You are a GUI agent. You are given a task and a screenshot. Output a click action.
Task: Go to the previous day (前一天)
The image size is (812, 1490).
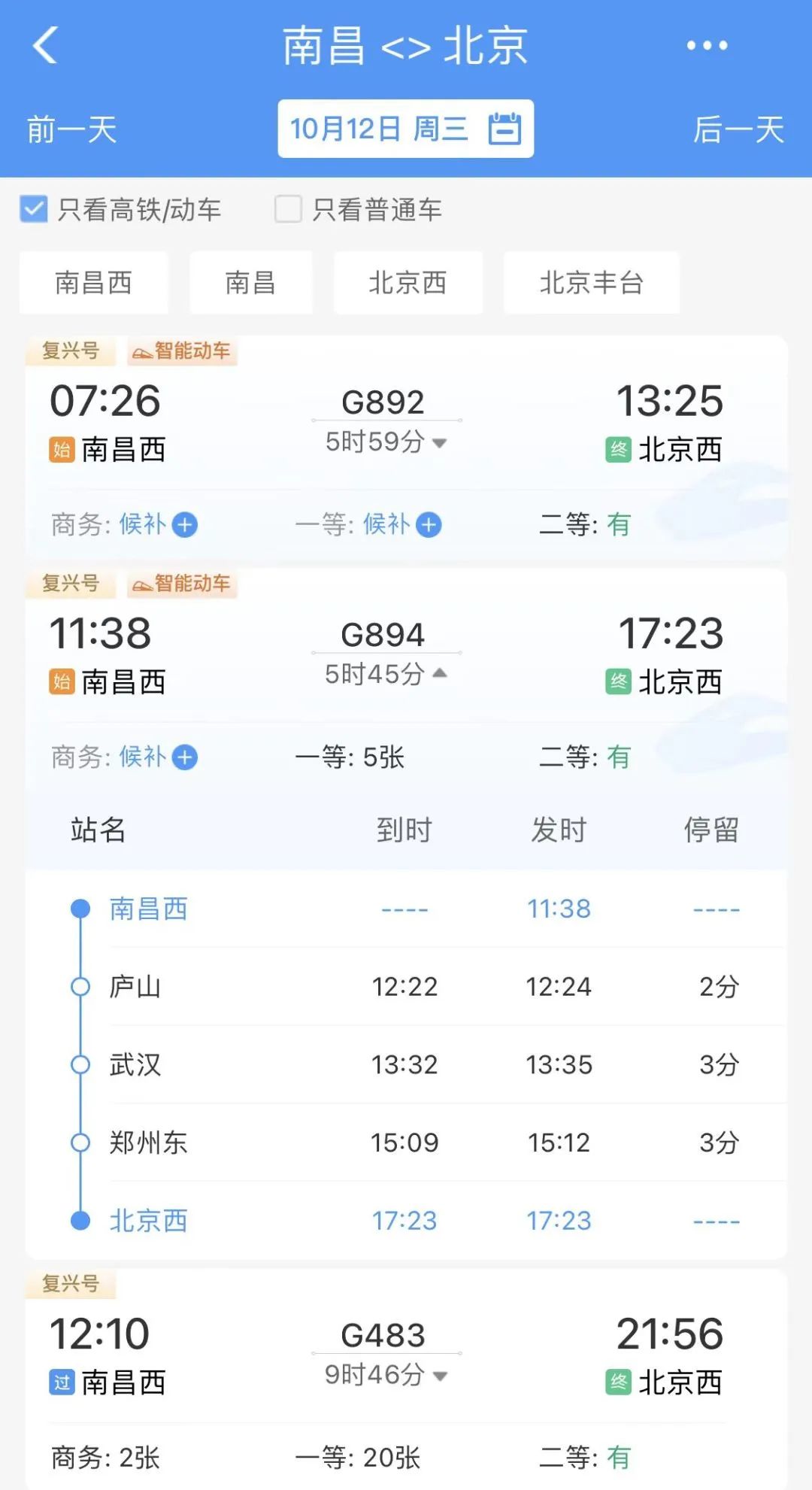72,129
